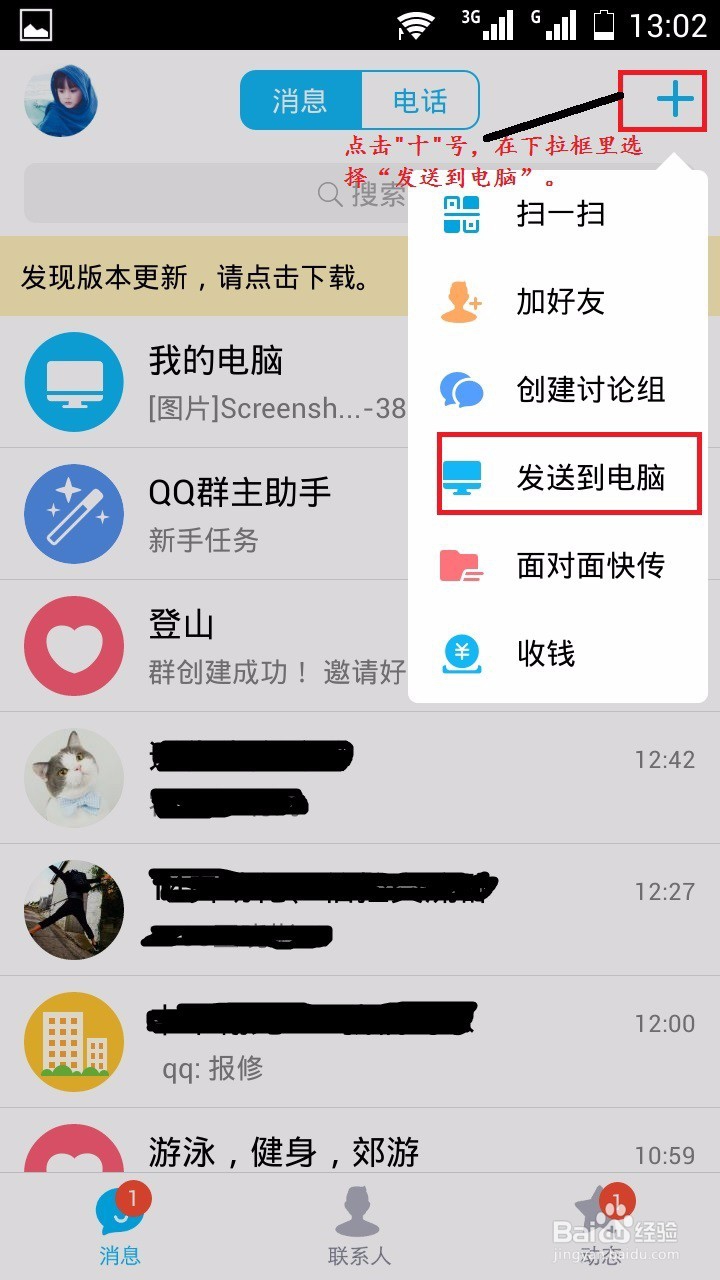
Task: Tap the search magnifier in the search bar
Action: (x=330, y=193)
